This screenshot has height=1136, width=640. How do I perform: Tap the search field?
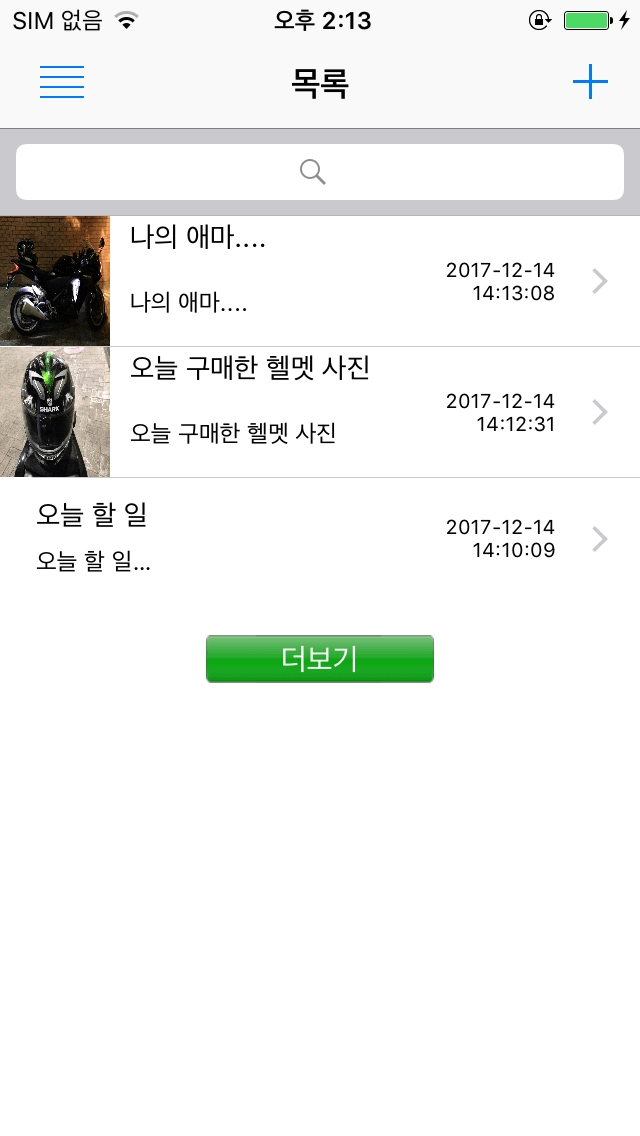[320, 172]
